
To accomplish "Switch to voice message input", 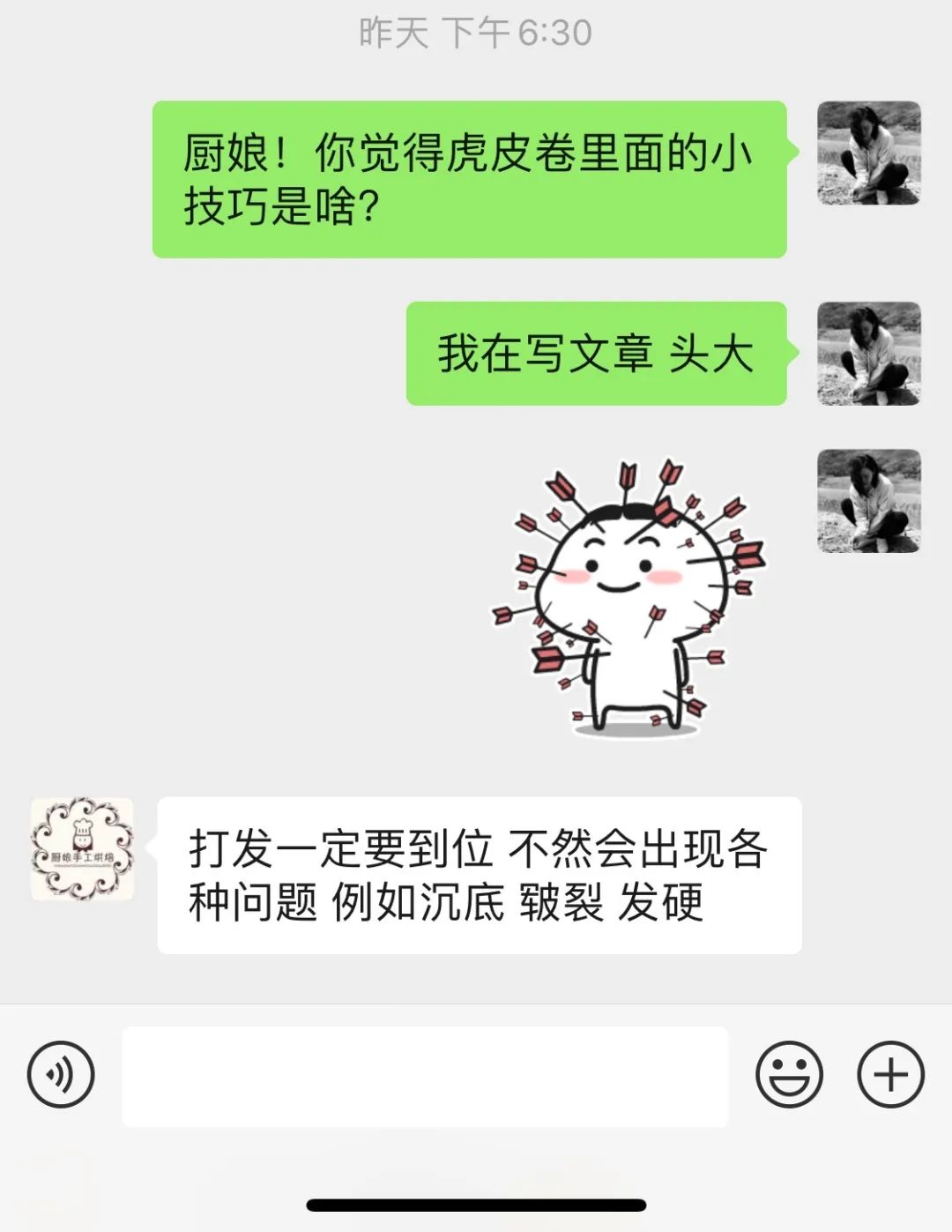I will (60, 1074).
